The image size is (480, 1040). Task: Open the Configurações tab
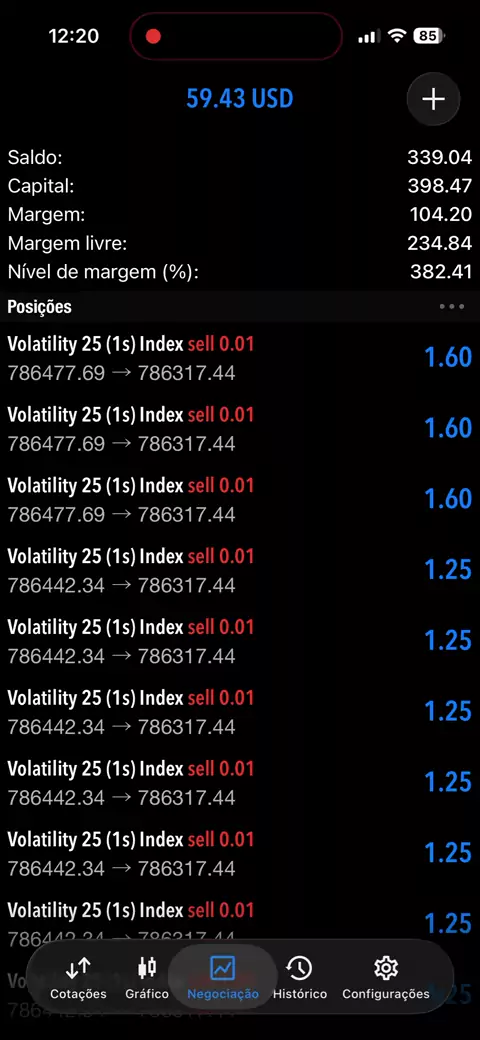386,978
